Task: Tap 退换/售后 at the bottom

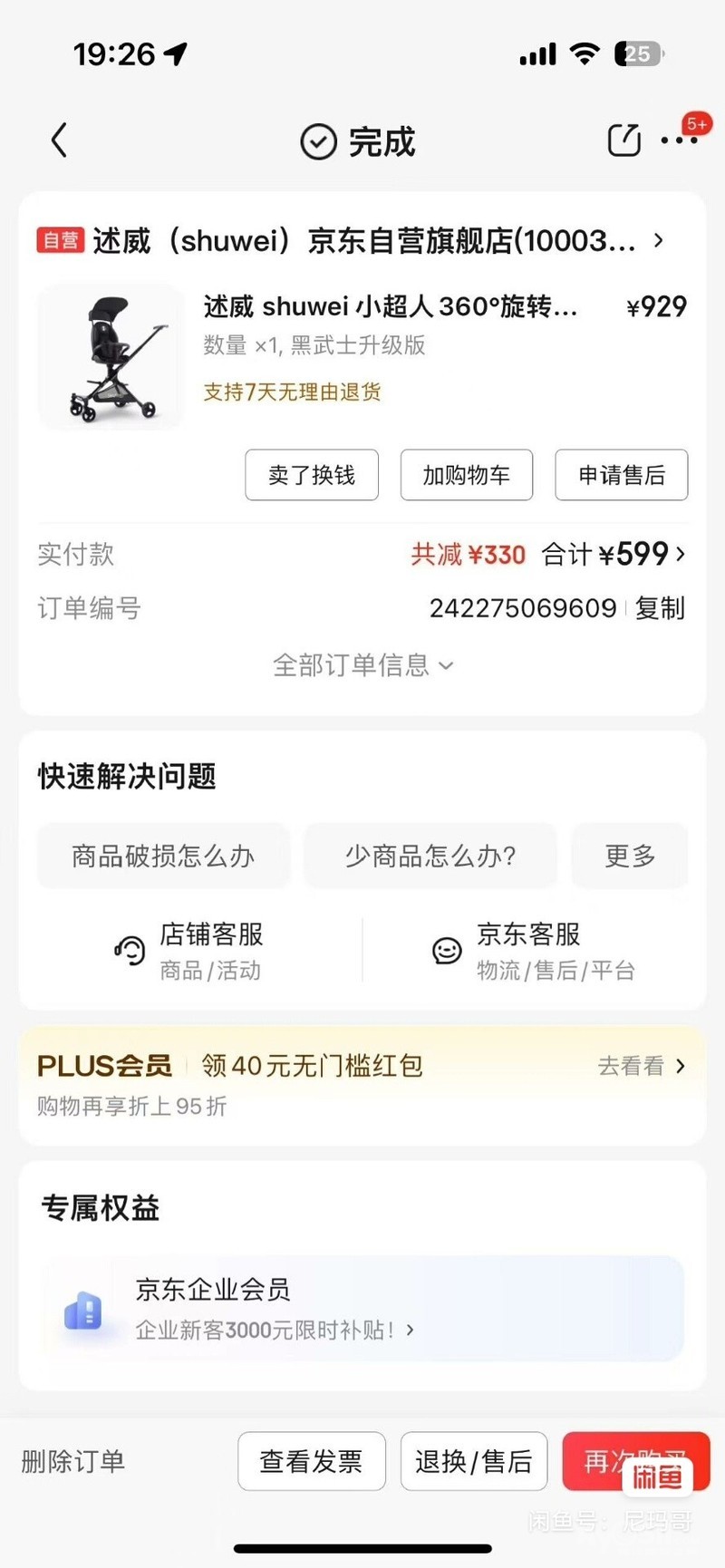Action: pos(473,1461)
